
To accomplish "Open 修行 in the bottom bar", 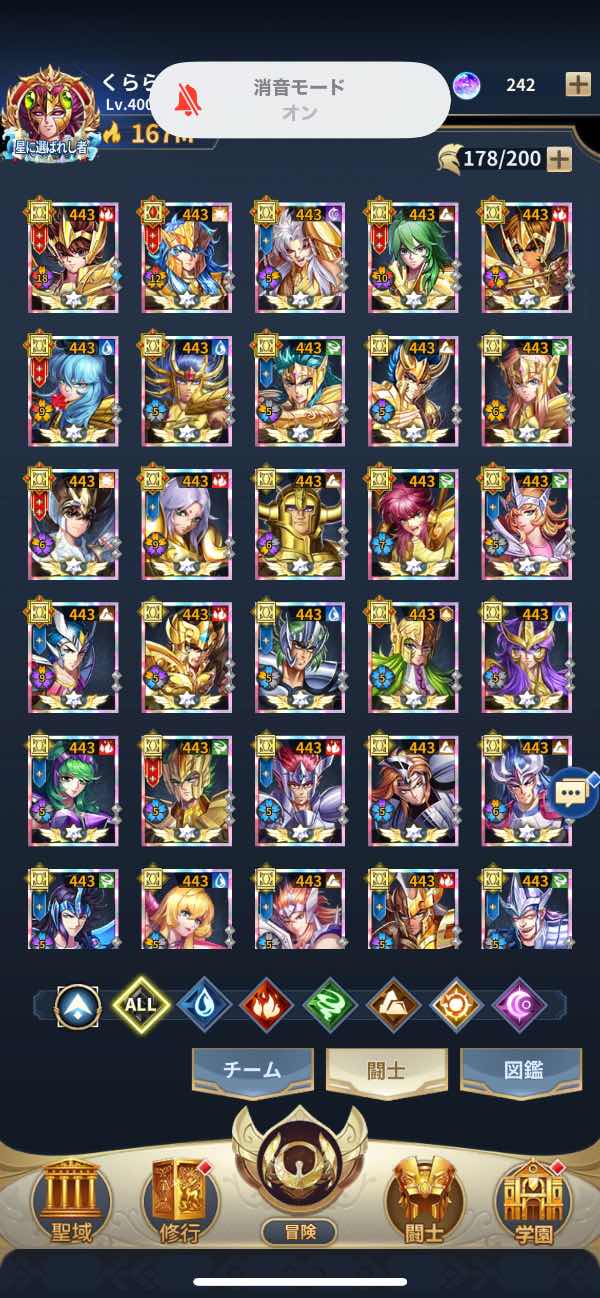I will [179, 1205].
